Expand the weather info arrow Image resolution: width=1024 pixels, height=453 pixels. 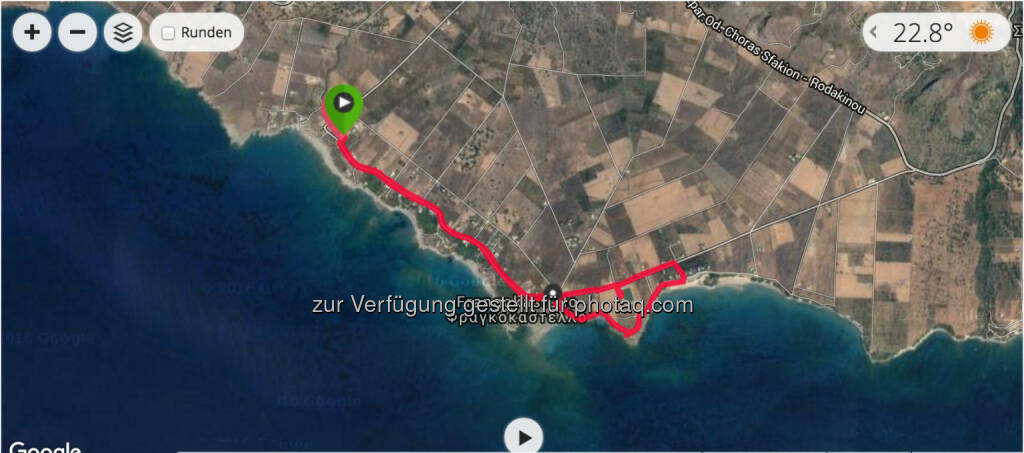click(x=872, y=33)
